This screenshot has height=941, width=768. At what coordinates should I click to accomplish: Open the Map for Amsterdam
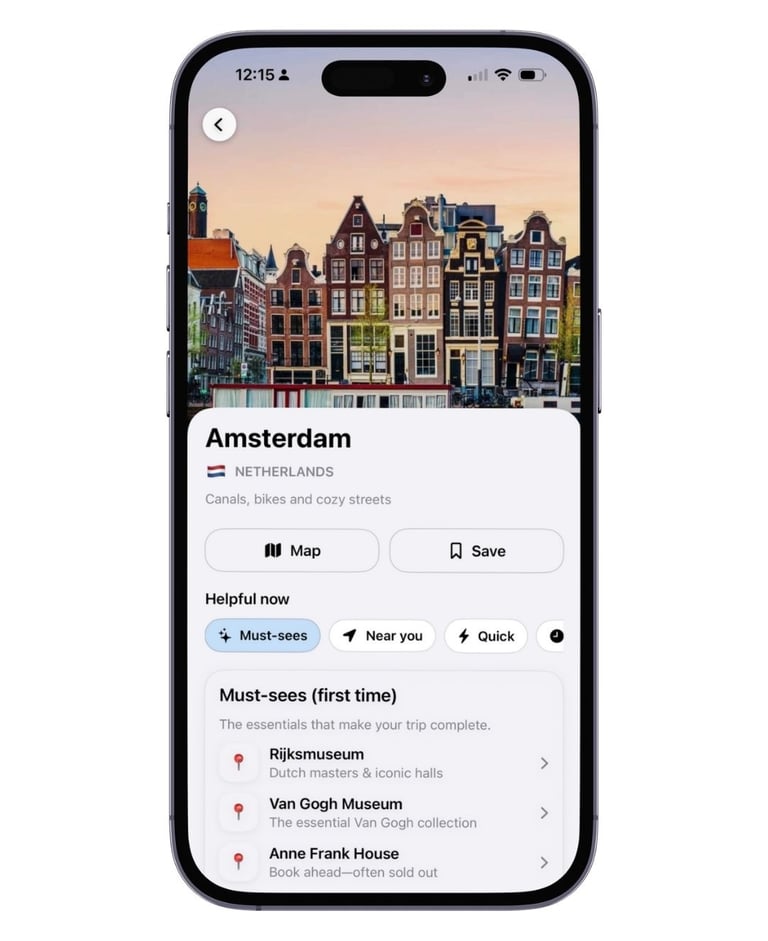pyautogui.click(x=292, y=550)
